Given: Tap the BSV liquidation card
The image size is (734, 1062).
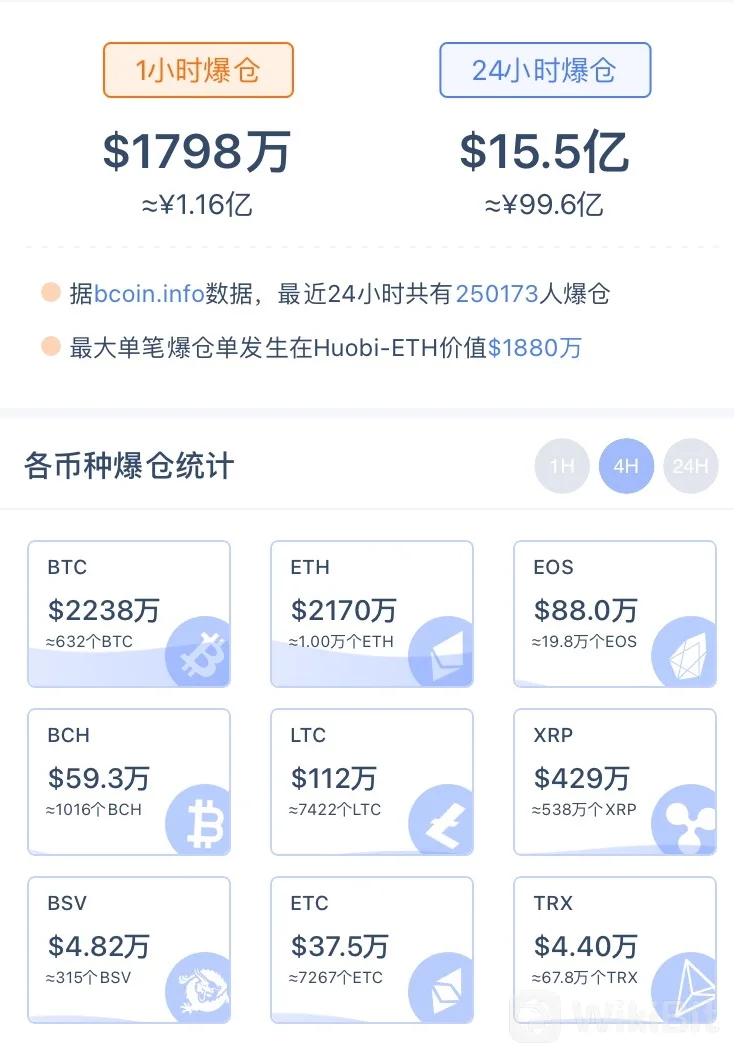Looking at the screenshot, I should 129,949.
